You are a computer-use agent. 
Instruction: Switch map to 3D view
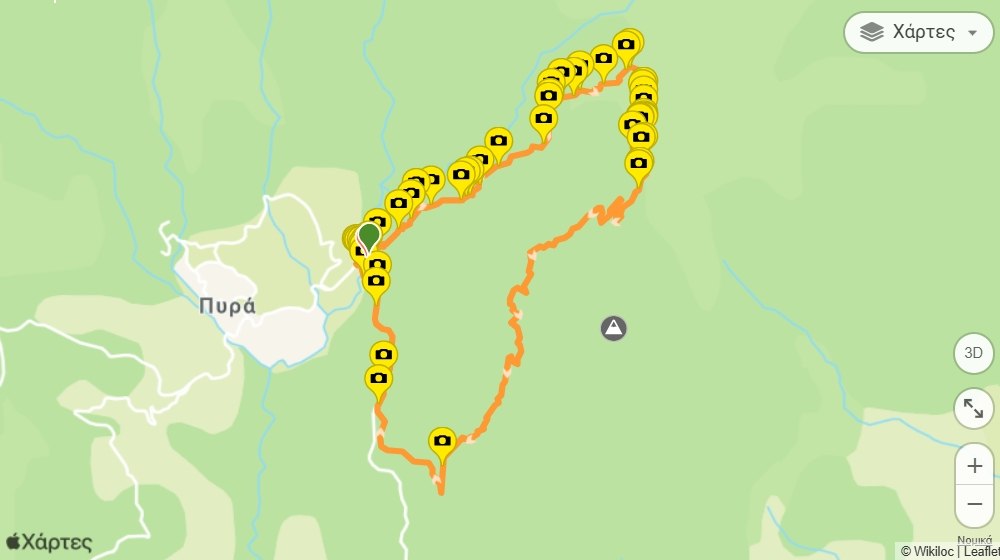[x=973, y=353]
